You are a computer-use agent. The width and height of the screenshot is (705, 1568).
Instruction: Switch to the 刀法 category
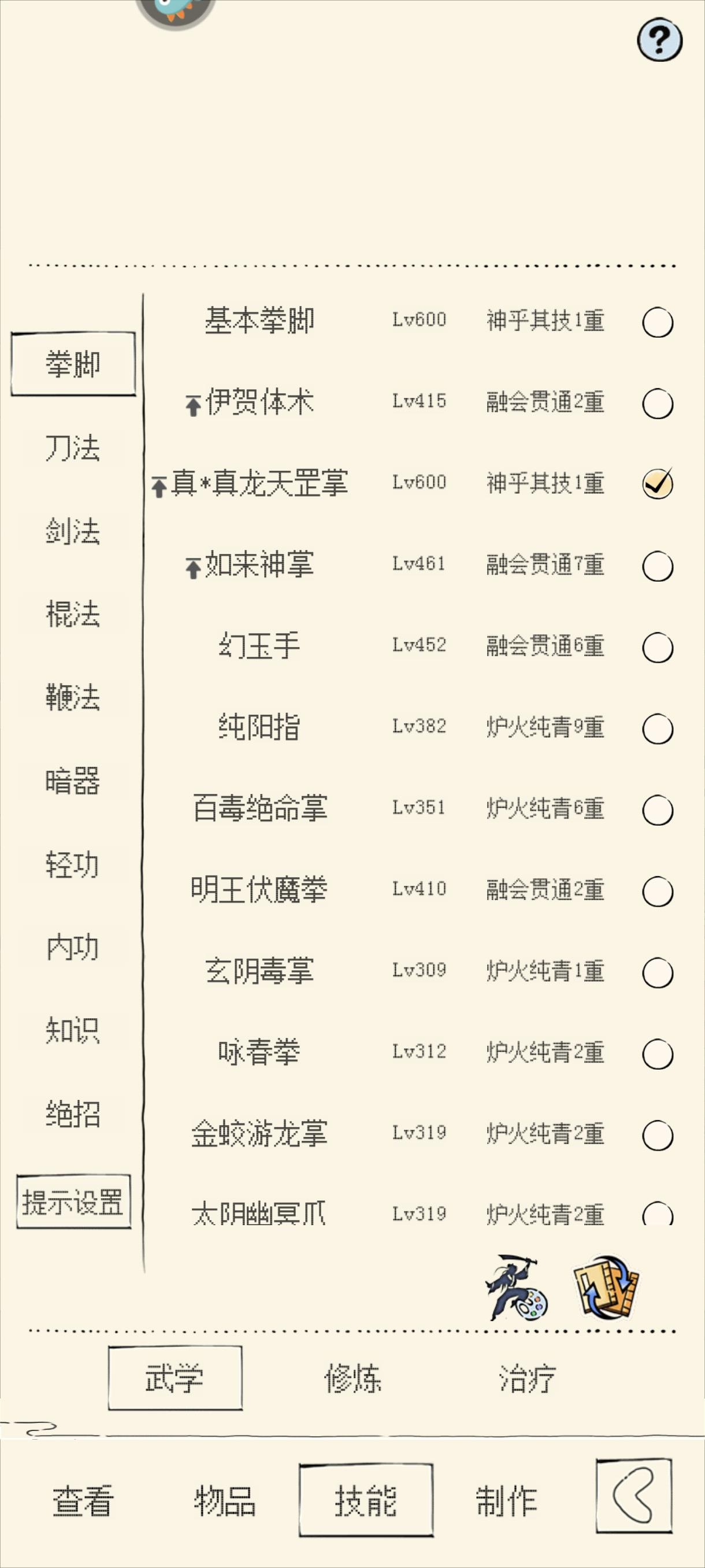(x=73, y=448)
